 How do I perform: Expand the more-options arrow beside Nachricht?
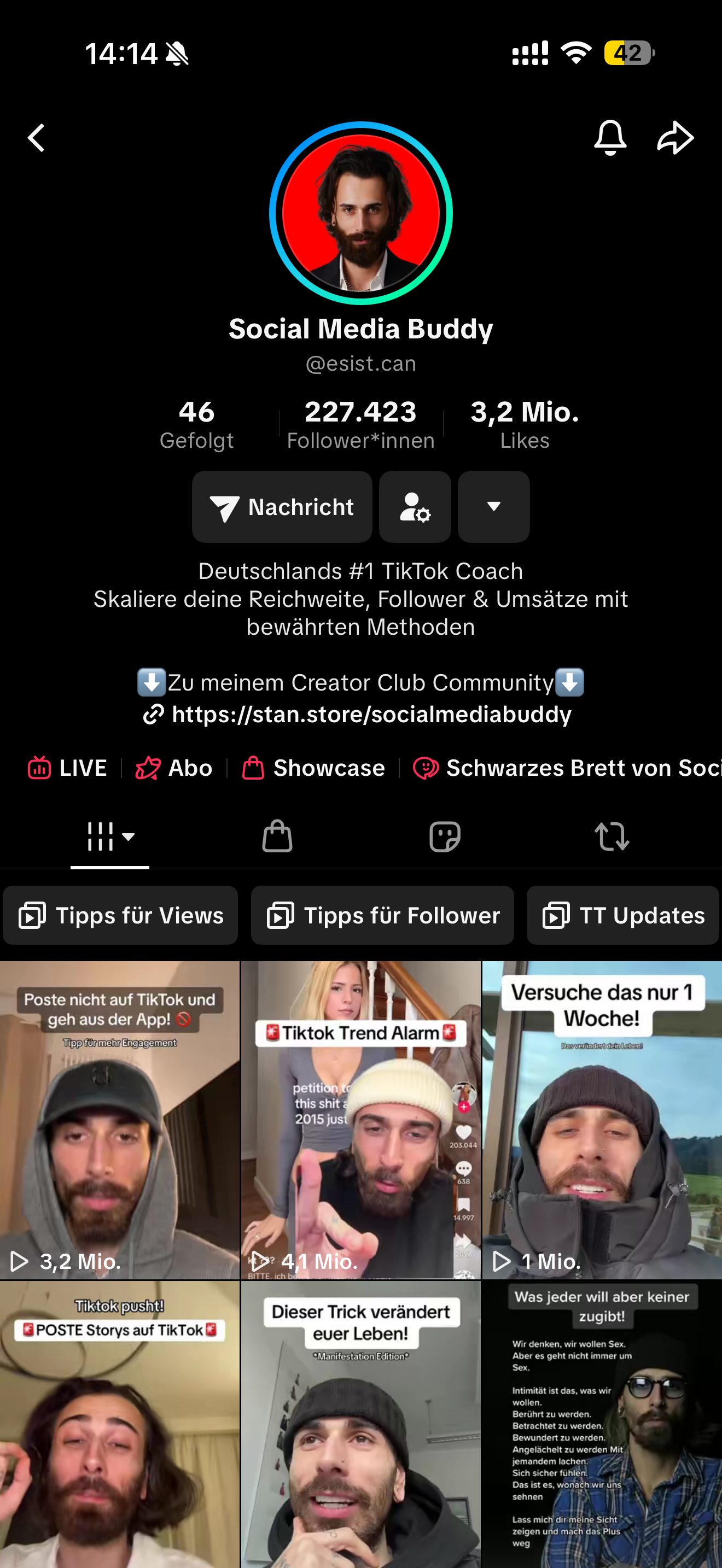493,506
